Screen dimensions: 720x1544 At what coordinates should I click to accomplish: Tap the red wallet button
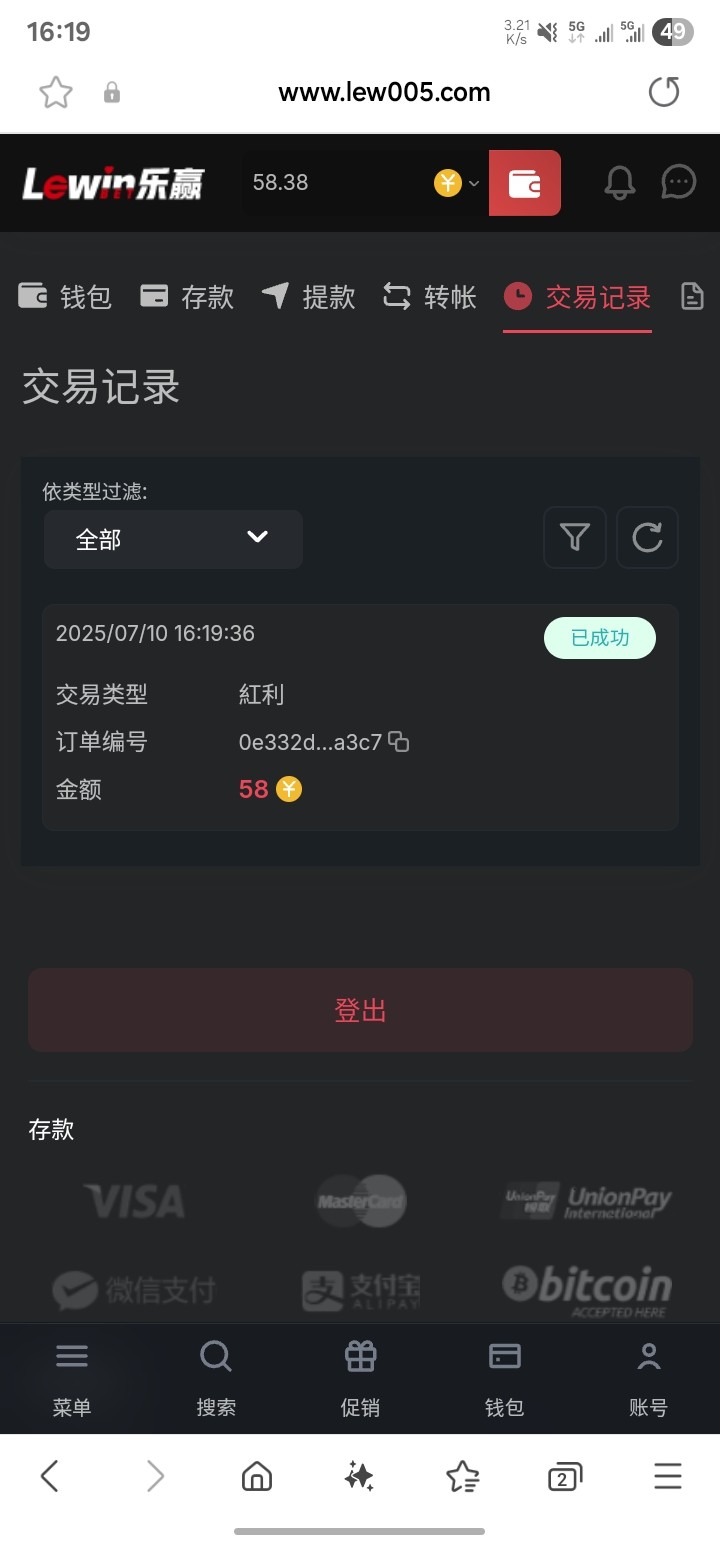pos(525,183)
